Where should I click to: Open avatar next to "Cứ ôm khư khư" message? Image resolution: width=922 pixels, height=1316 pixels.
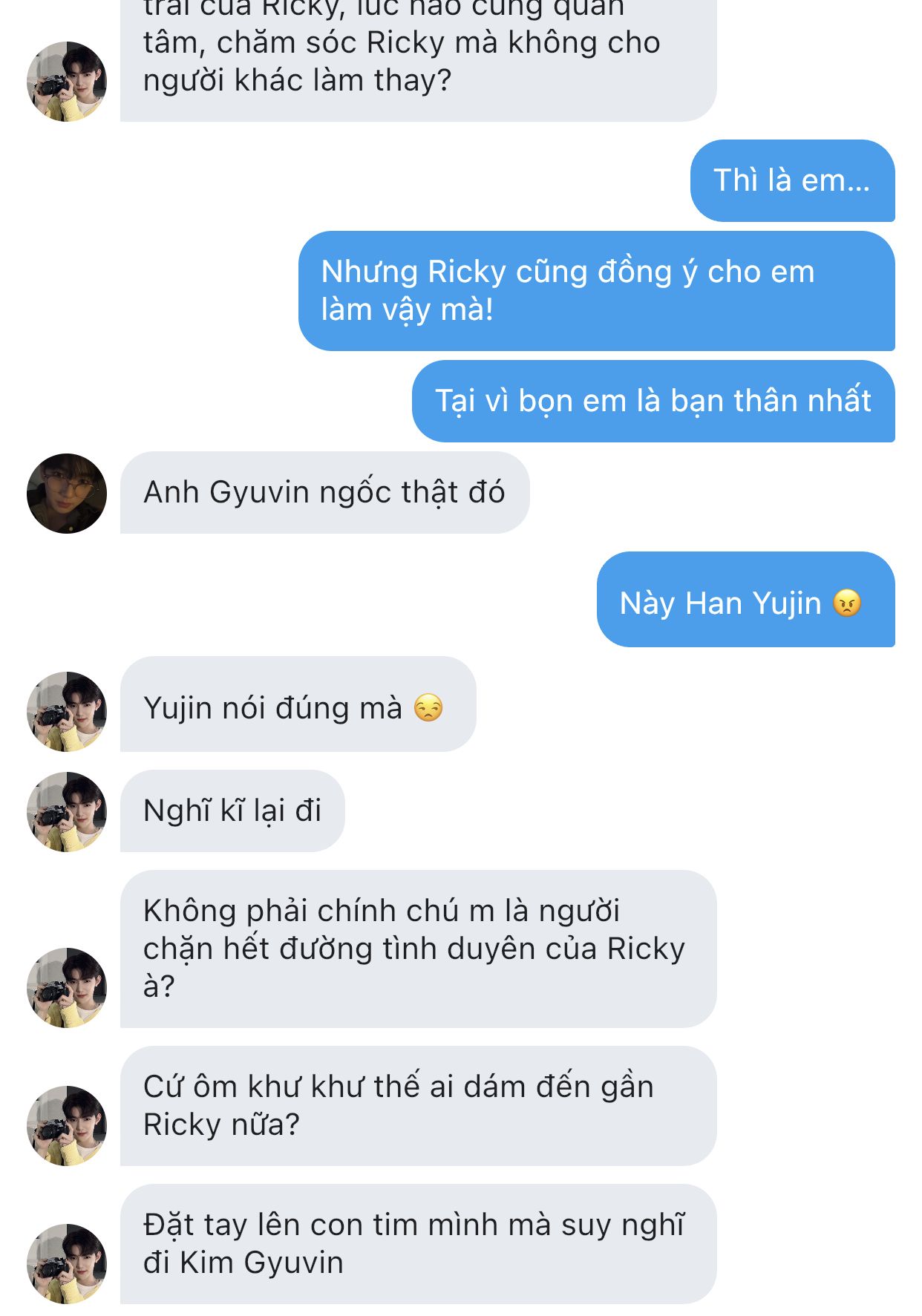(x=67, y=1126)
